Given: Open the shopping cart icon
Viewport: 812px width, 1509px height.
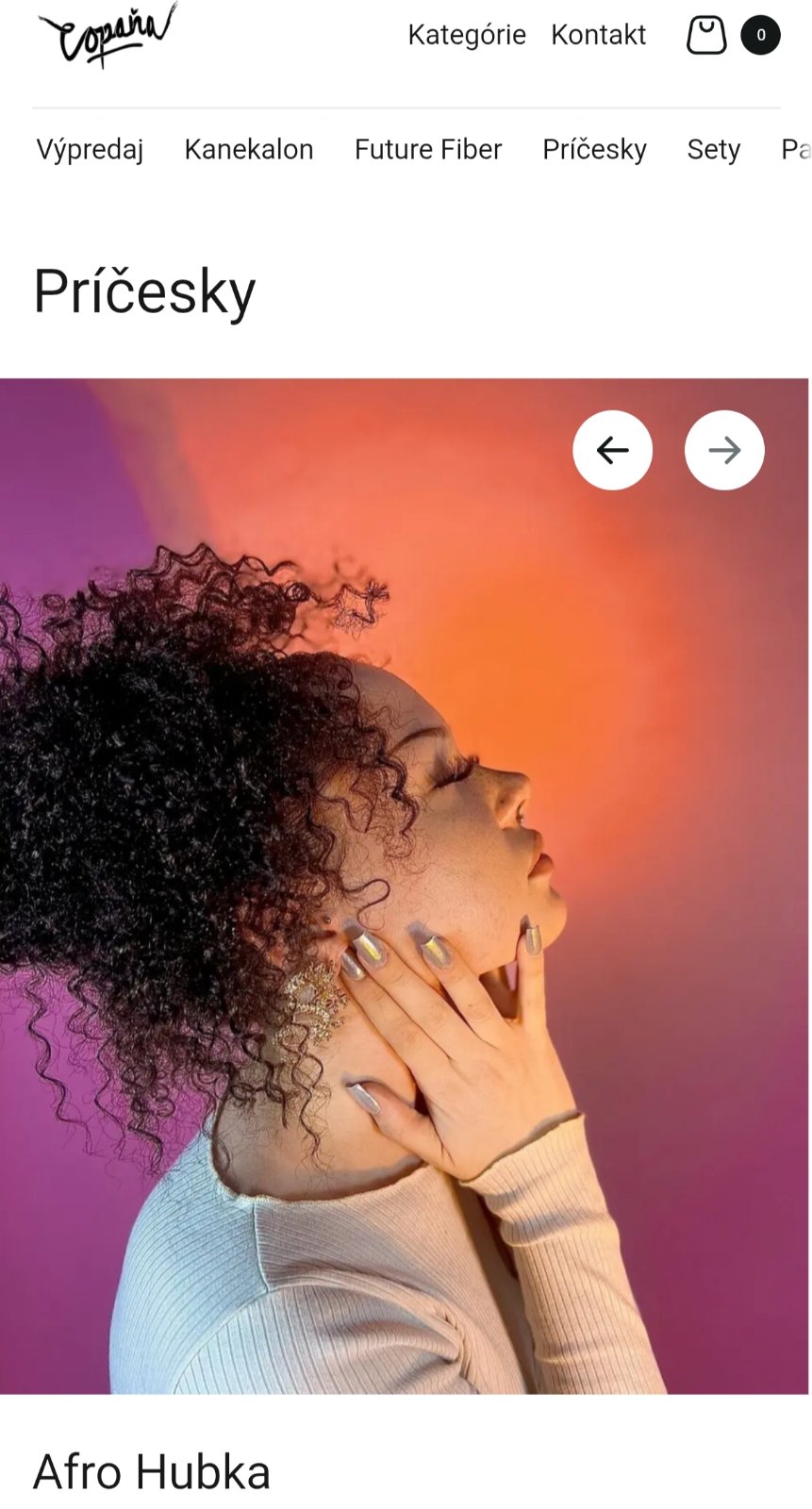Looking at the screenshot, I should coord(706,36).
